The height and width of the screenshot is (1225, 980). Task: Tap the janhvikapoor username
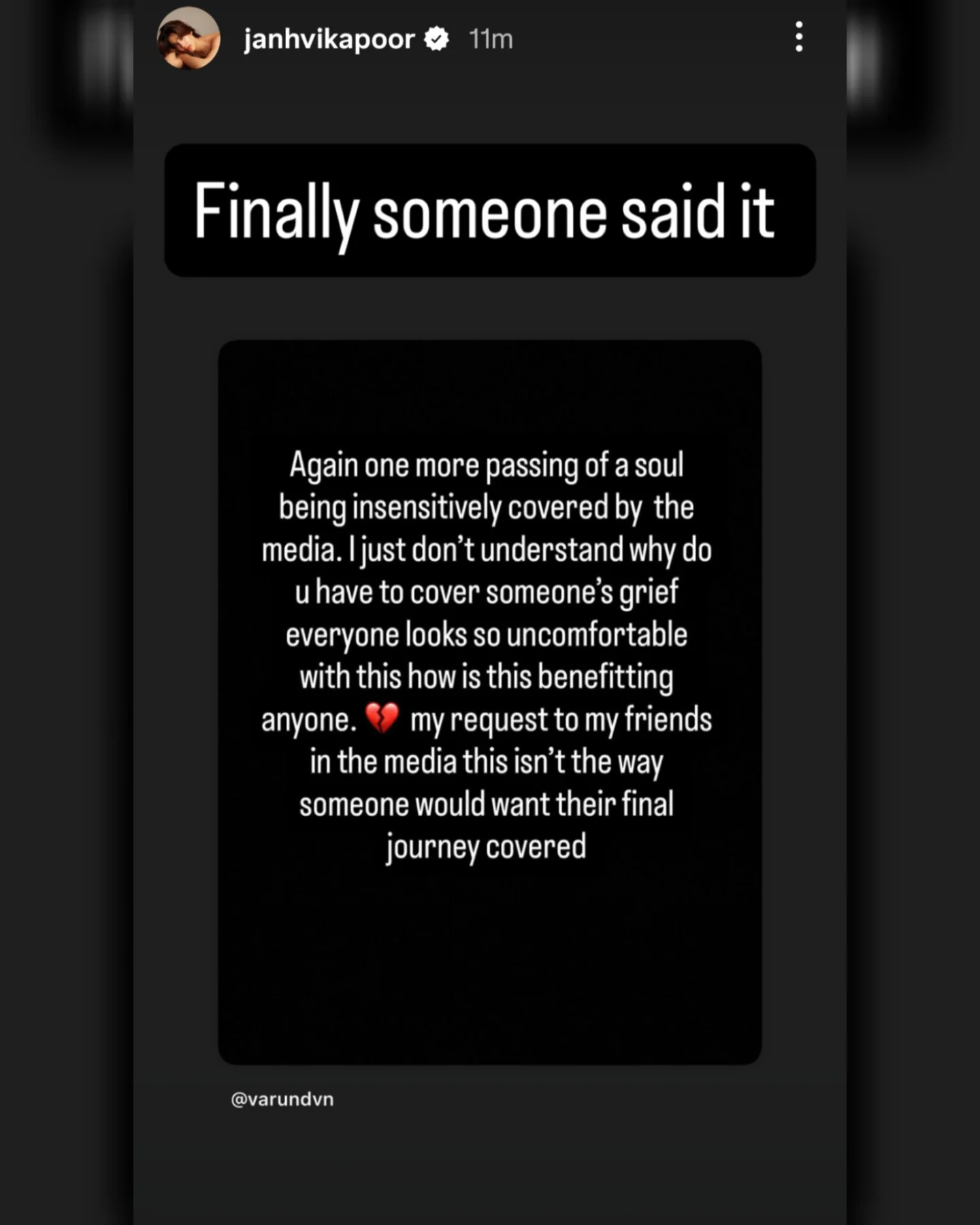point(329,39)
